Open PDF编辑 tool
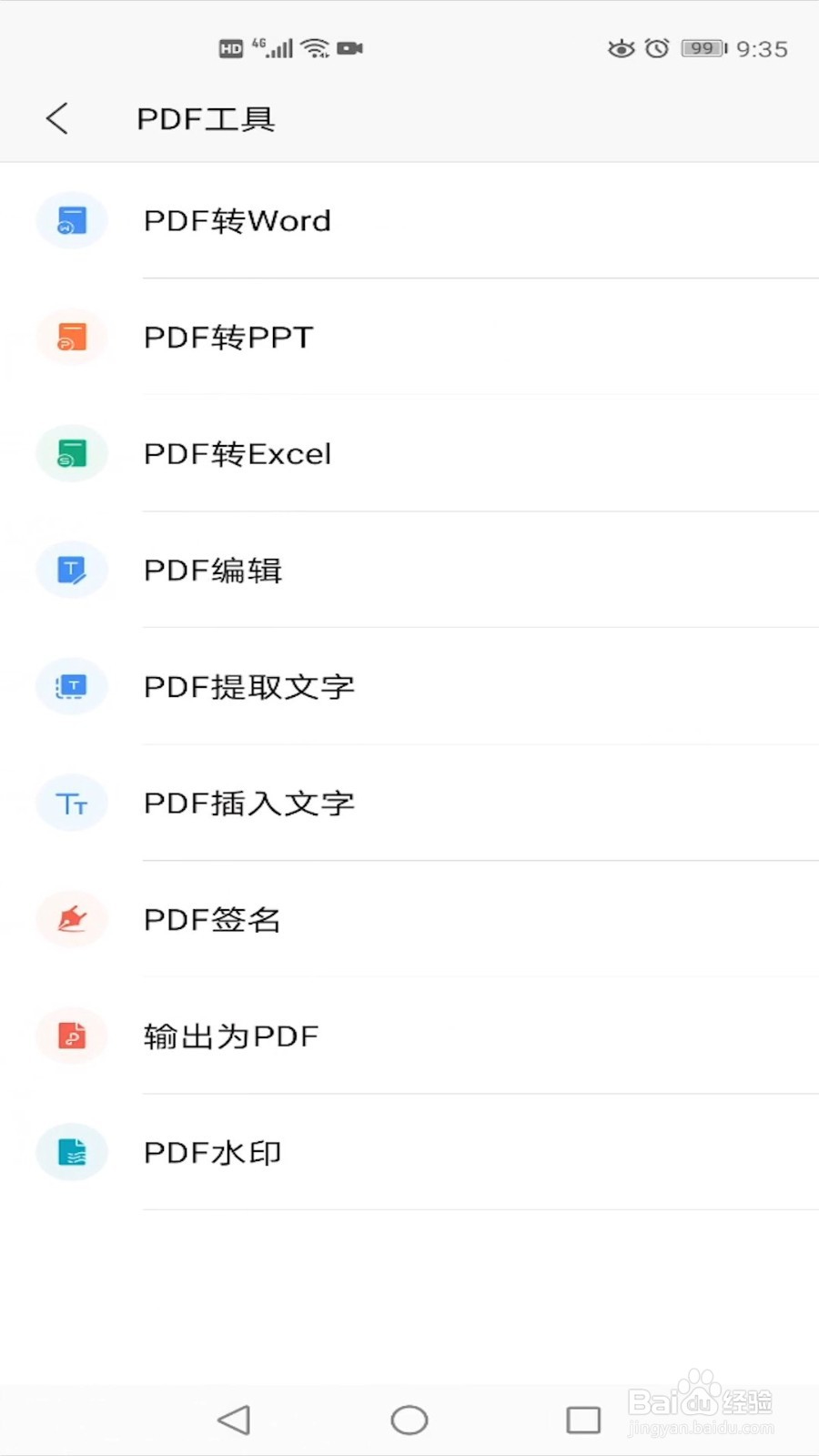Screen dimensions: 819x1456 409,571
